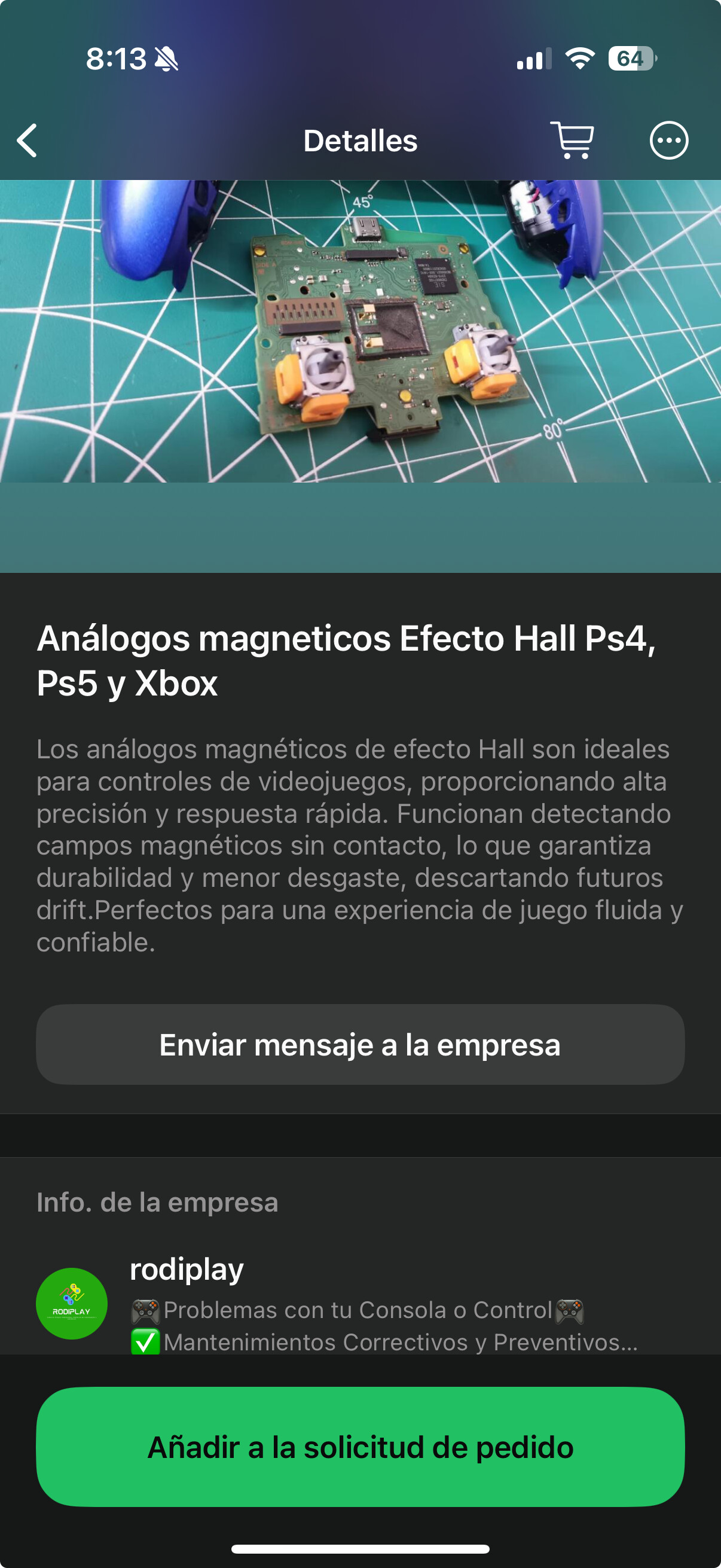Open the more options menu

pos(668,141)
